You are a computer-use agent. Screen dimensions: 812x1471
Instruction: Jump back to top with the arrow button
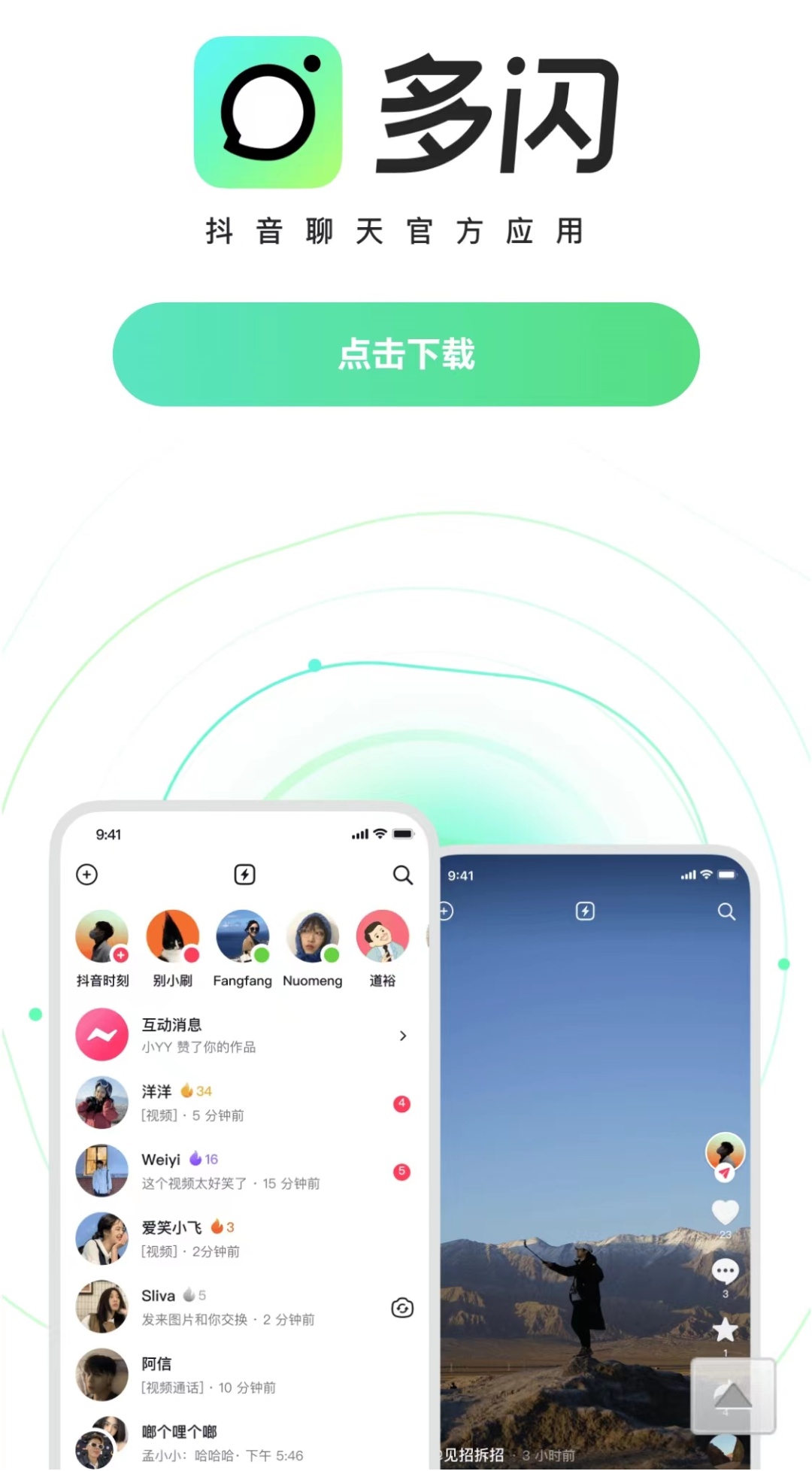click(x=733, y=1396)
